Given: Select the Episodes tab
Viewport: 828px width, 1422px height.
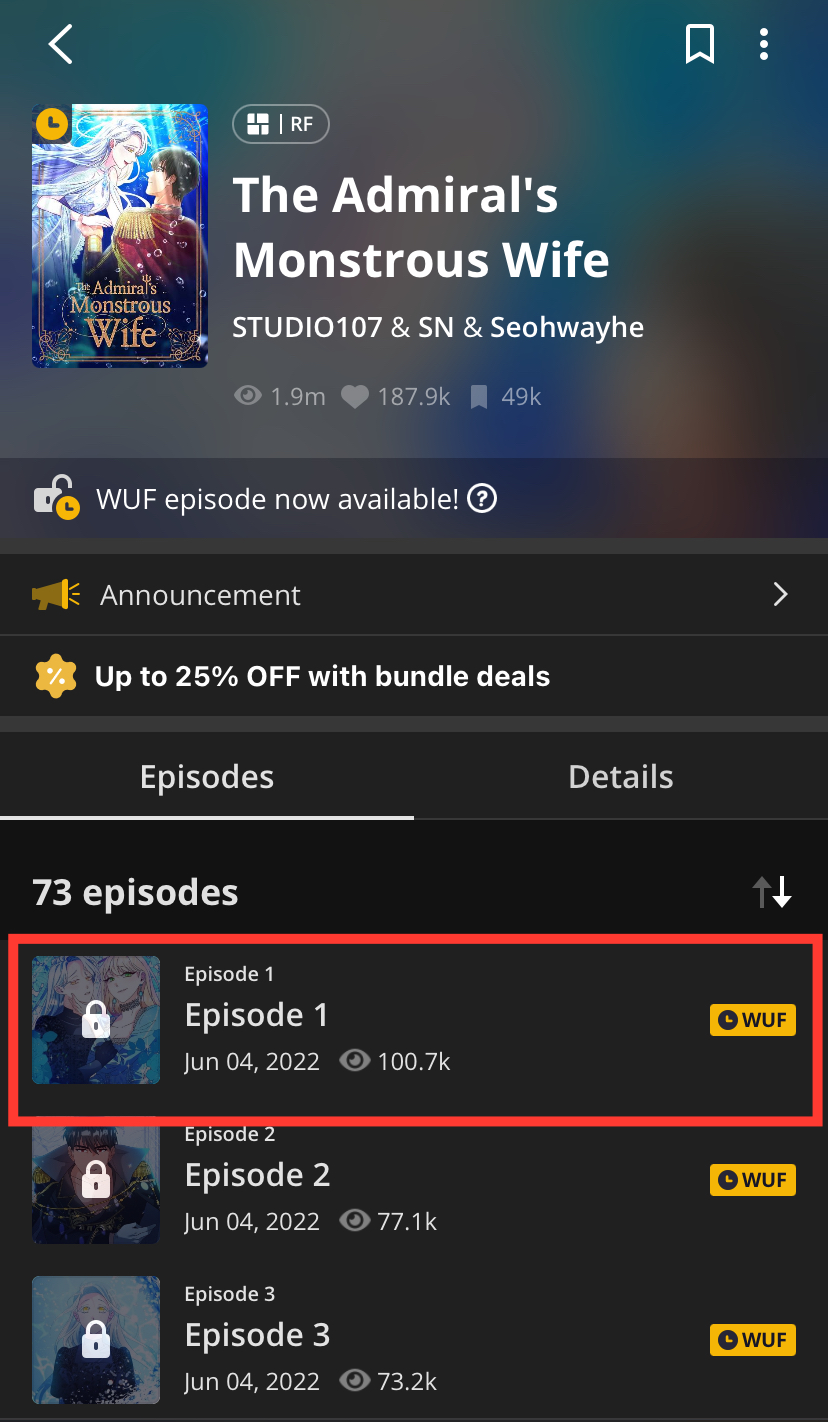Looking at the screenshot, I should pyautogui.click(x=207, y=777).
